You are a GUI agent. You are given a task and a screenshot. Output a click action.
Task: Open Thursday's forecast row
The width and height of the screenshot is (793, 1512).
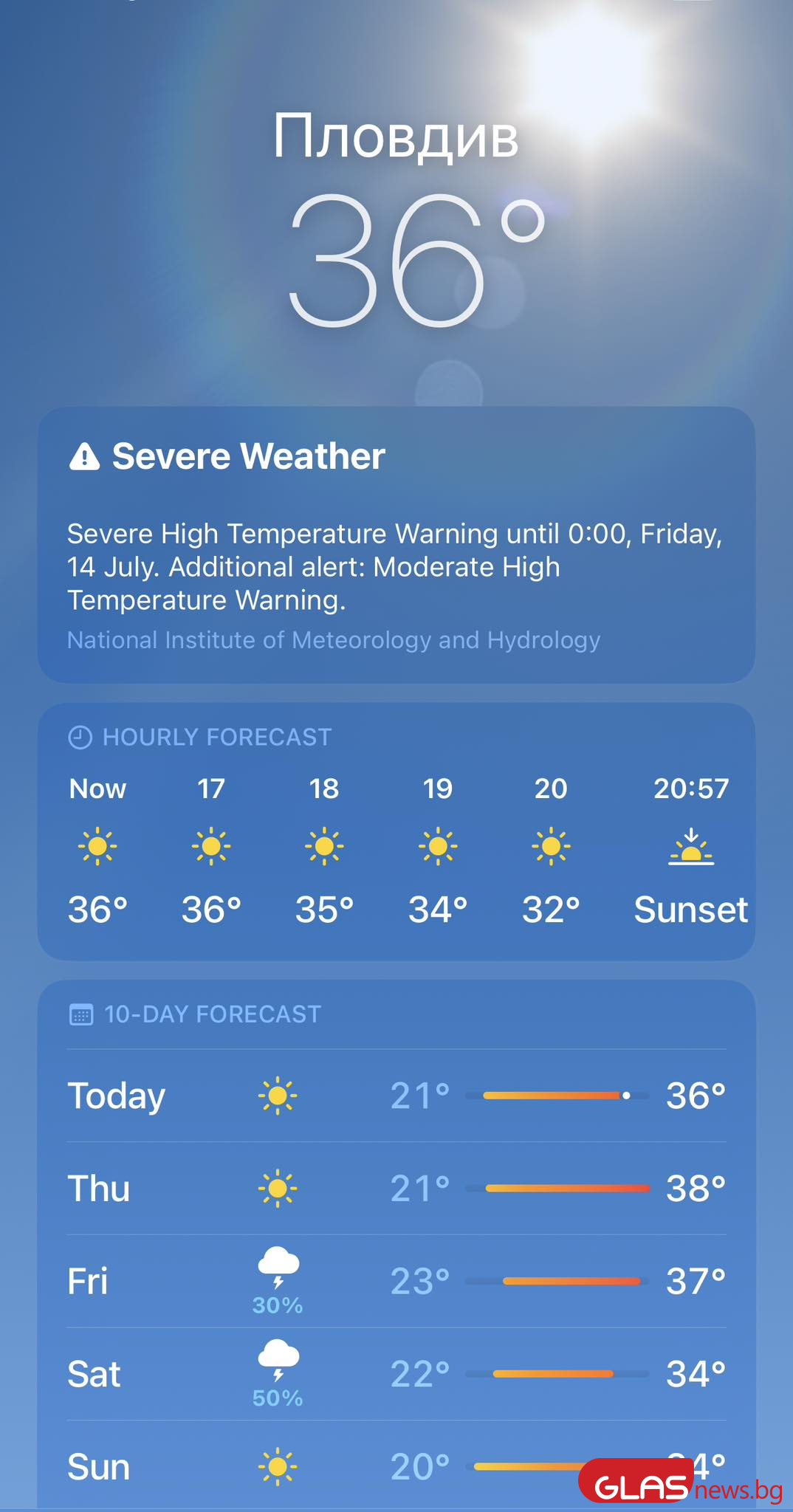(x=396, y=1189)
